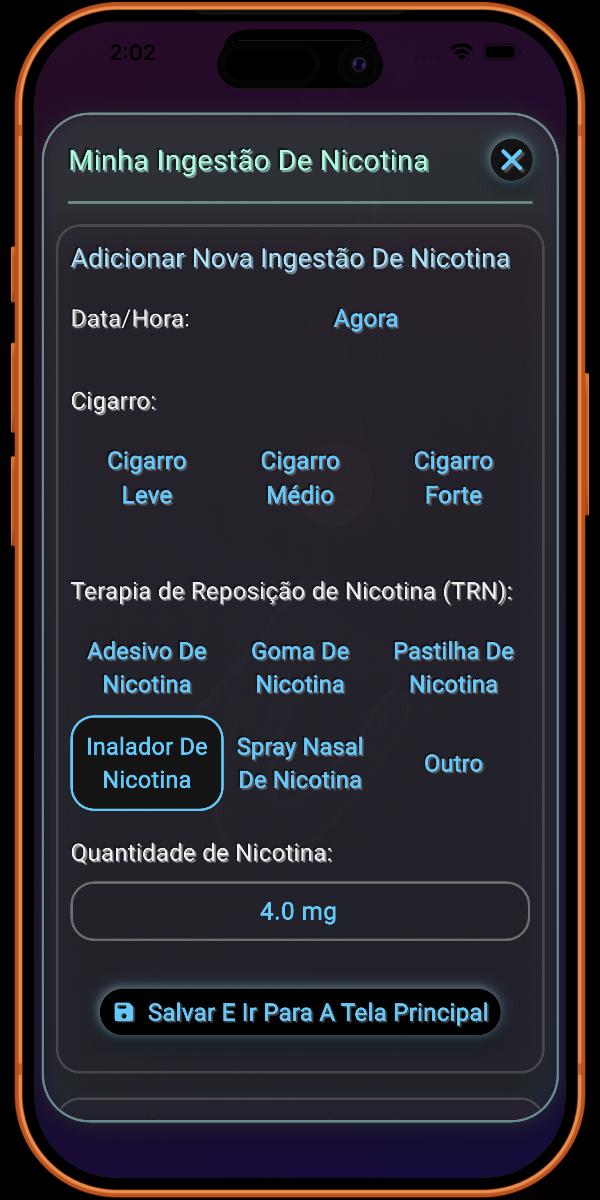
Task: Close the Minha Ingestão De Nicotina dialog
Action: pos(511,160)
